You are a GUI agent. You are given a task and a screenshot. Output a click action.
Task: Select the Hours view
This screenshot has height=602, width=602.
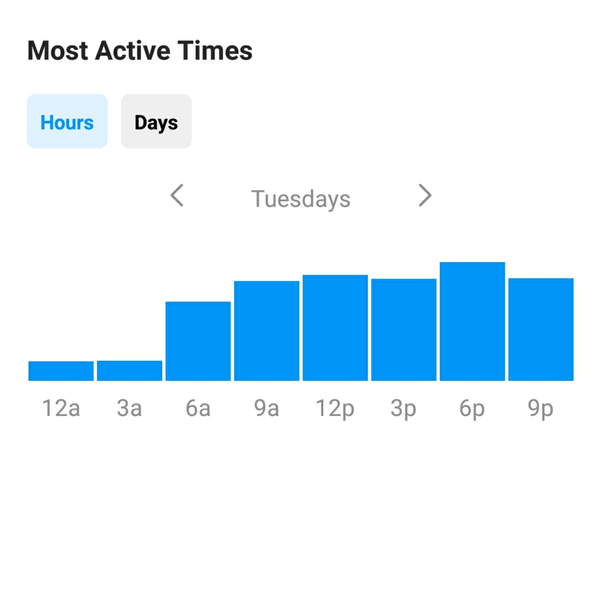pyautogui.click(x=67, y=122)
